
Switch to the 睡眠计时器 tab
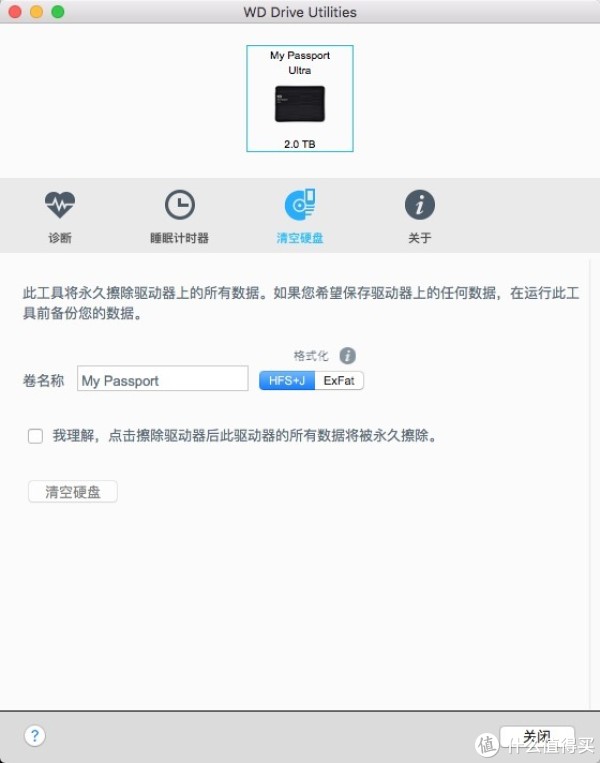(179, 216)
